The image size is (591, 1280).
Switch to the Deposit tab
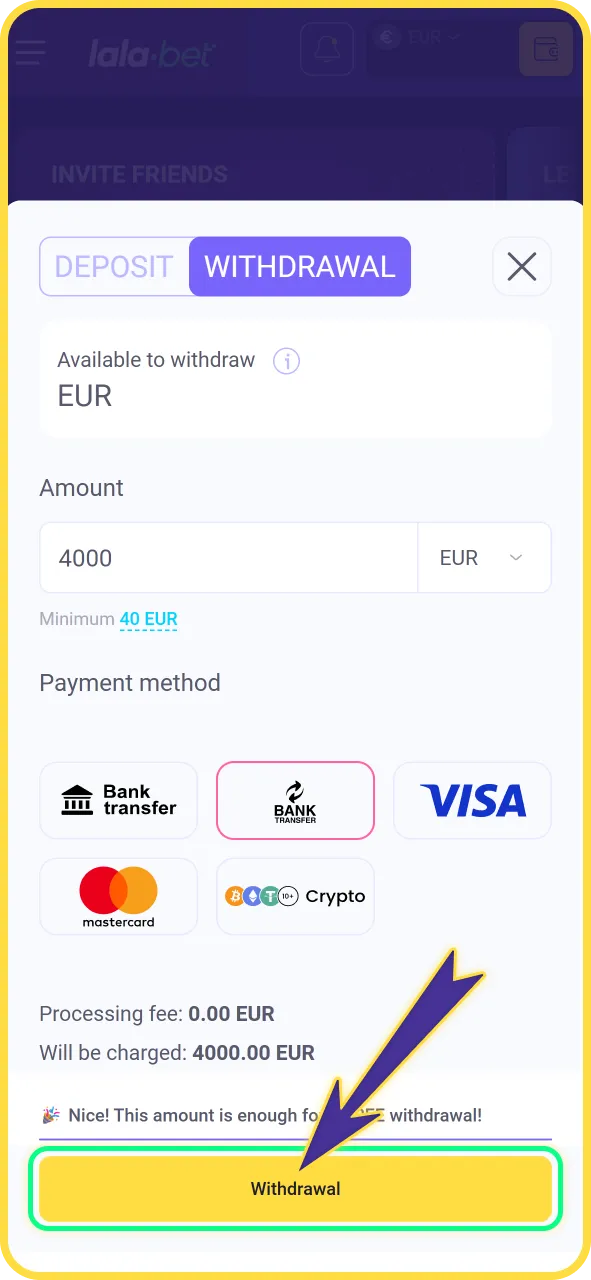(x=114, y=267)
